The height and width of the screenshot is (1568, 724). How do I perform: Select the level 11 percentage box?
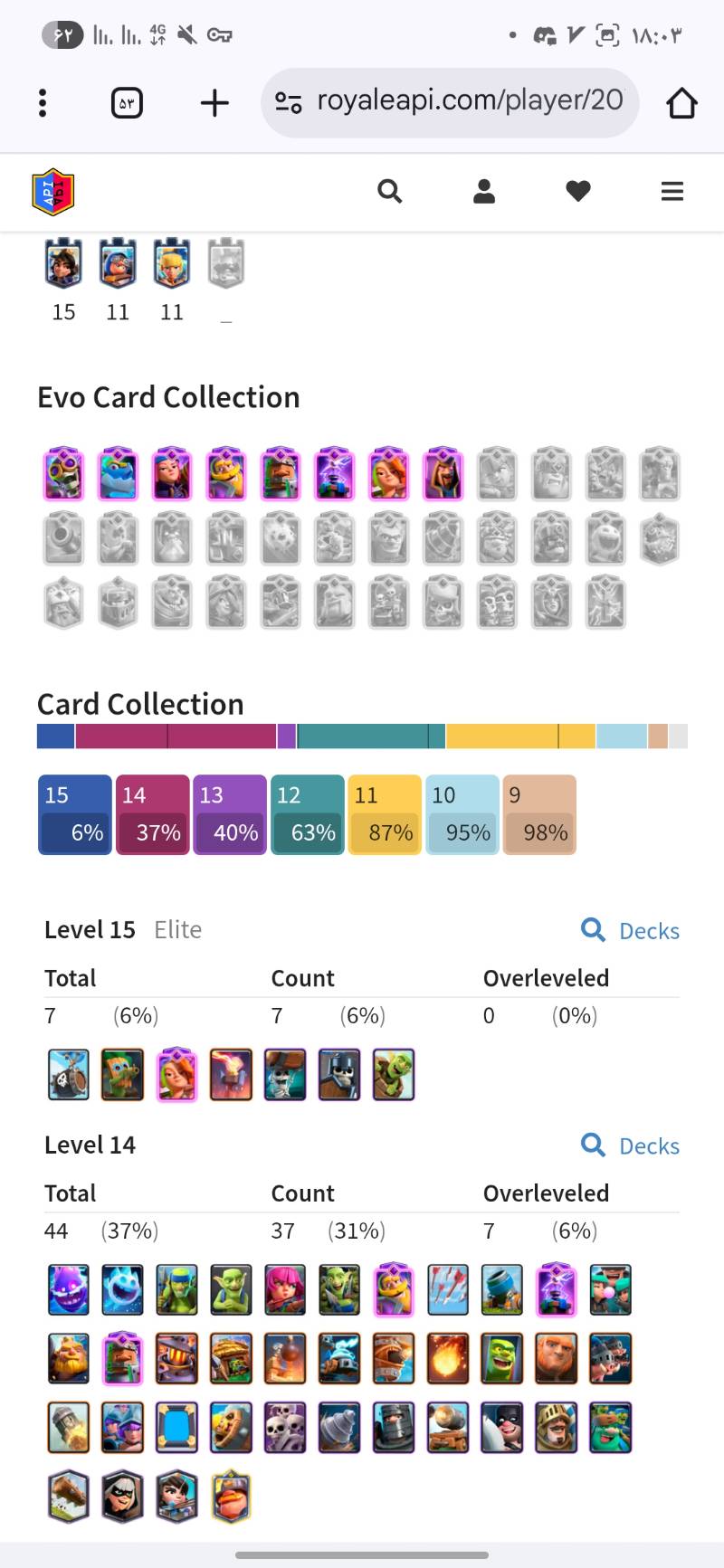pyautogui.click(x=385, y=814)
